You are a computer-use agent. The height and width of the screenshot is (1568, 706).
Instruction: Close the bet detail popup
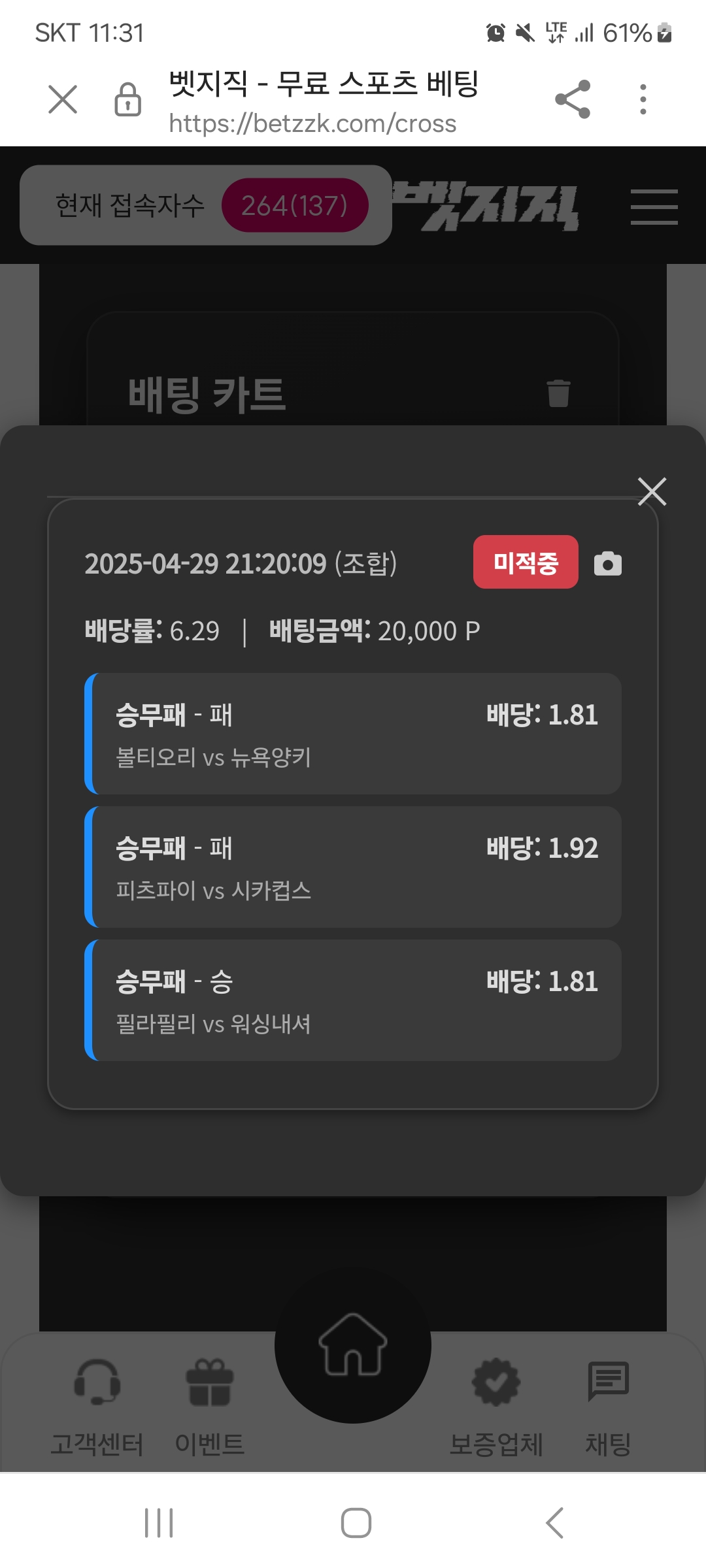(652, 491)
